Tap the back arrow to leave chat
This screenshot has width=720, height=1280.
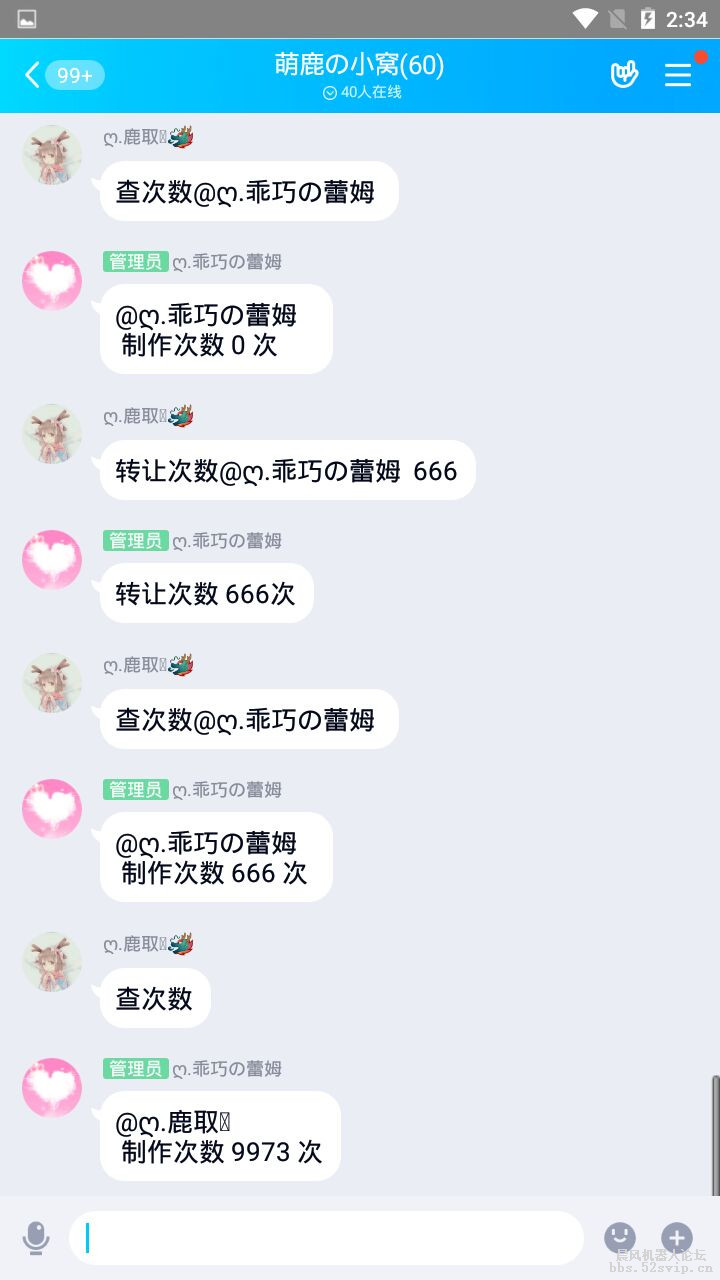(30, 74)
